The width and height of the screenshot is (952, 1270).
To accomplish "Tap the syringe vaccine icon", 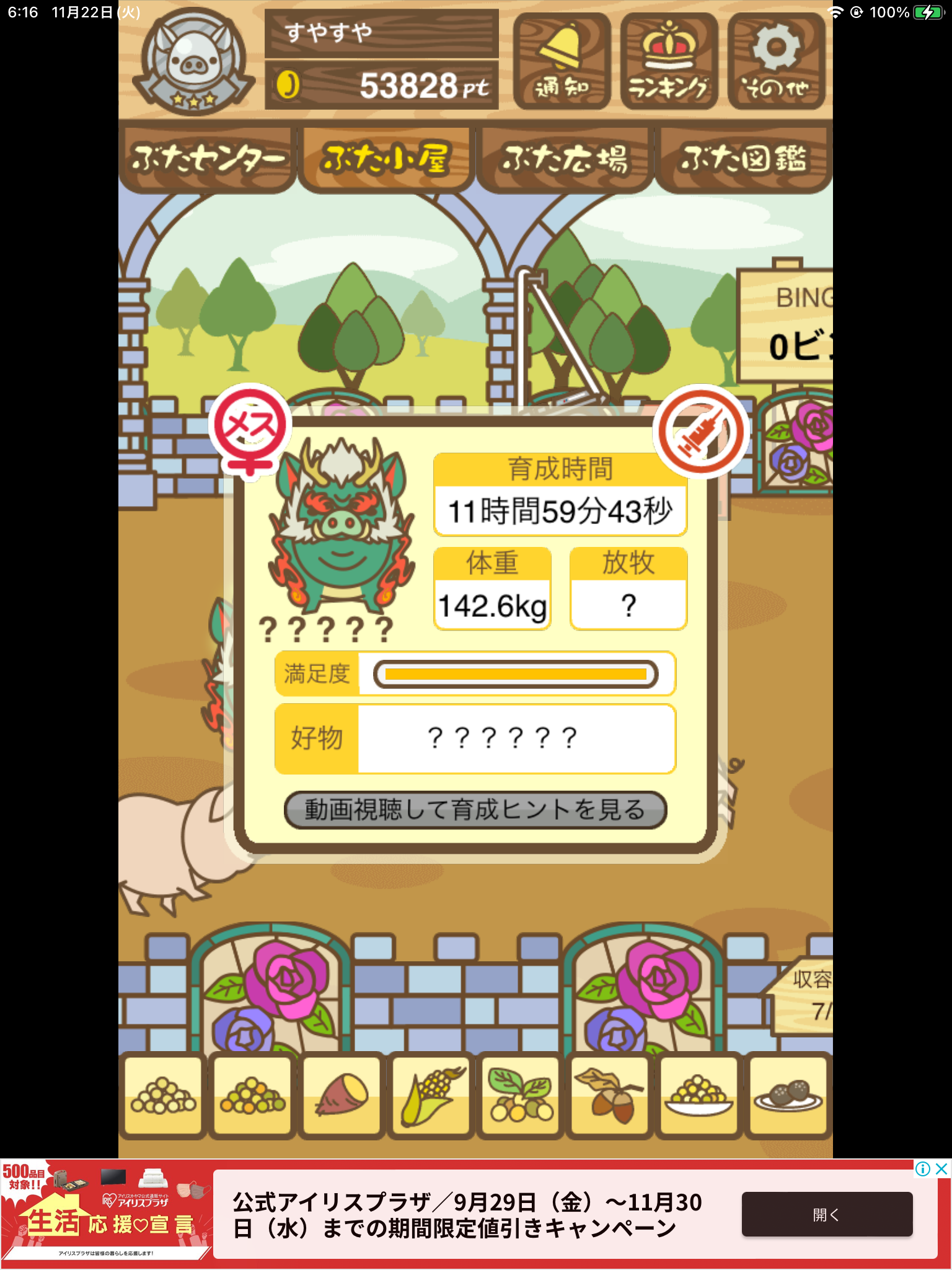I will pyautogui.click(x=700, y=431).
